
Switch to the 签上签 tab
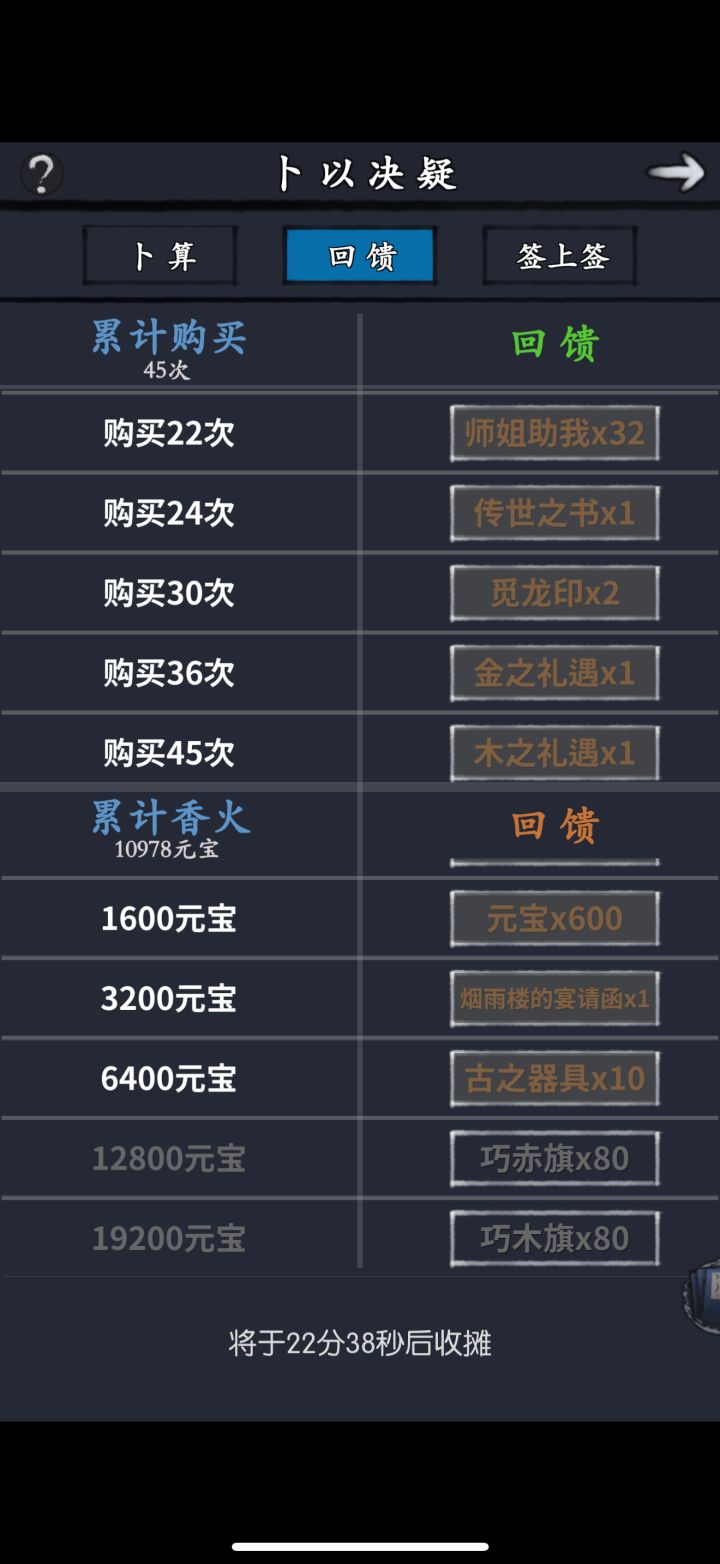point(559,256)
